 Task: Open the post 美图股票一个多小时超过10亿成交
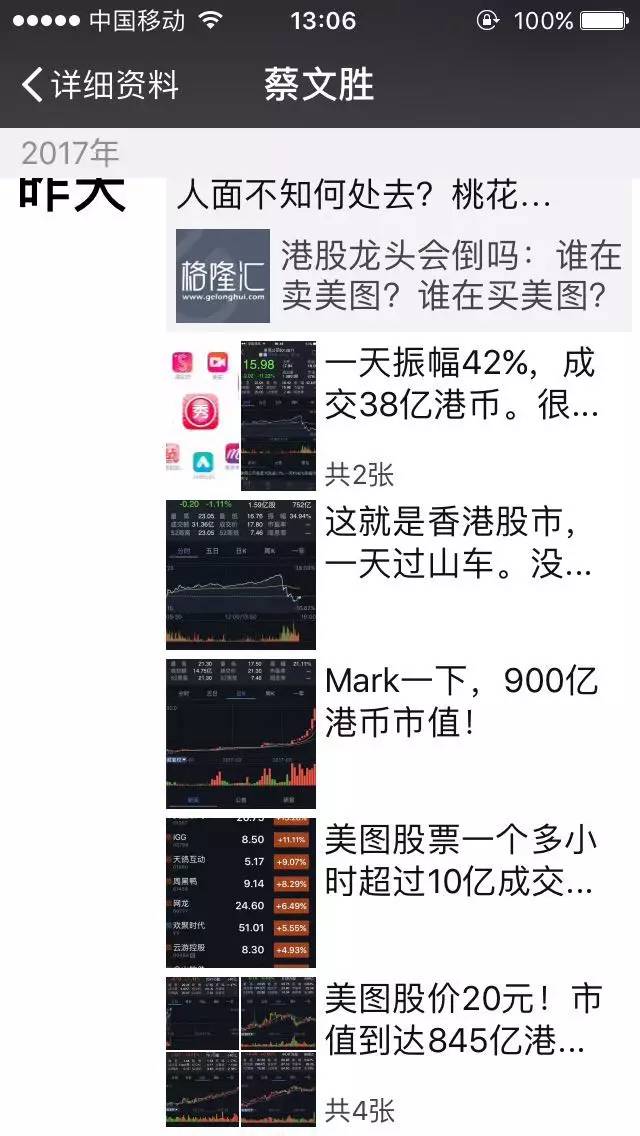pyautogui.click(x=399, y=893)
